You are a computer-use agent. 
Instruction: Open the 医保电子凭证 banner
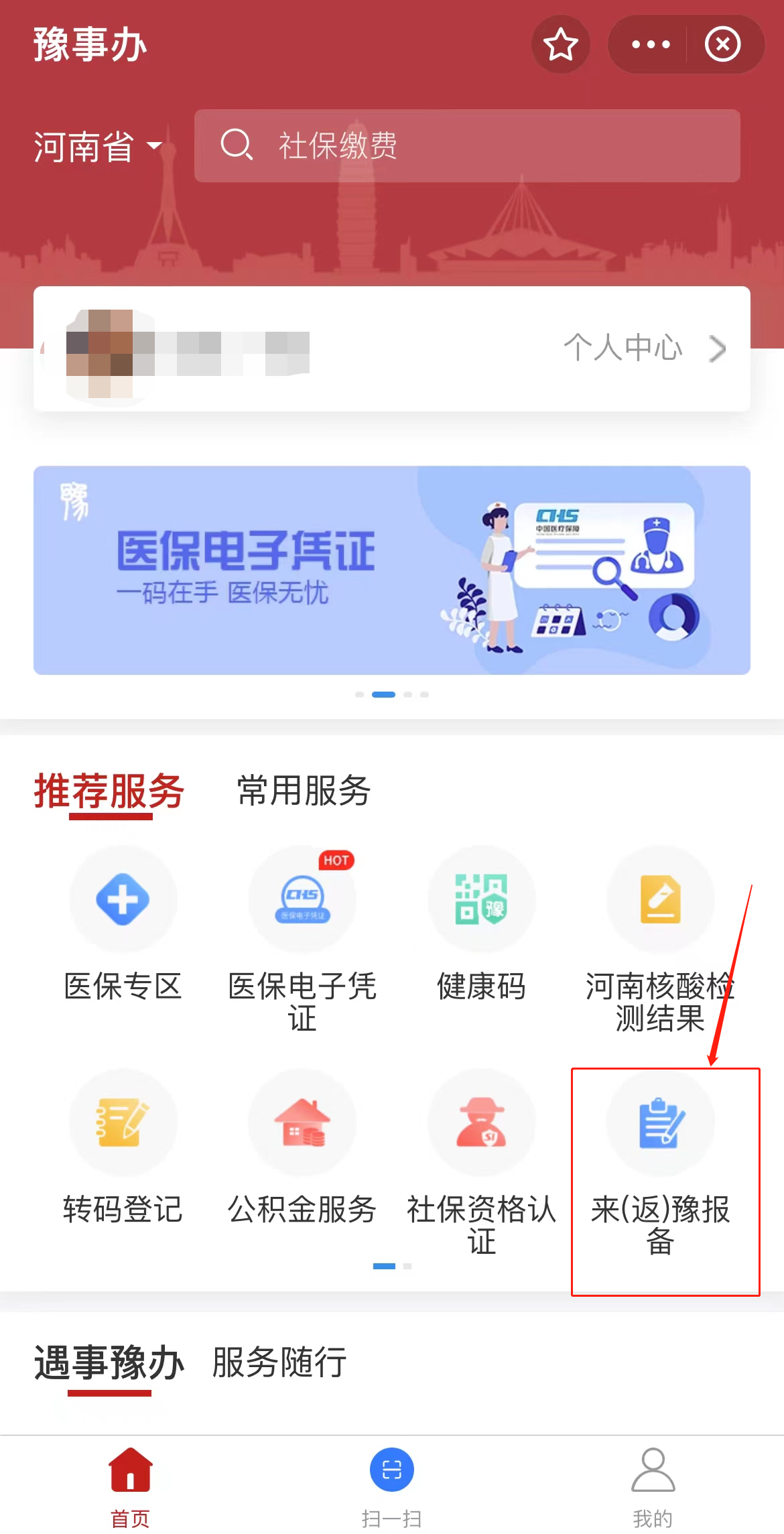391,570
